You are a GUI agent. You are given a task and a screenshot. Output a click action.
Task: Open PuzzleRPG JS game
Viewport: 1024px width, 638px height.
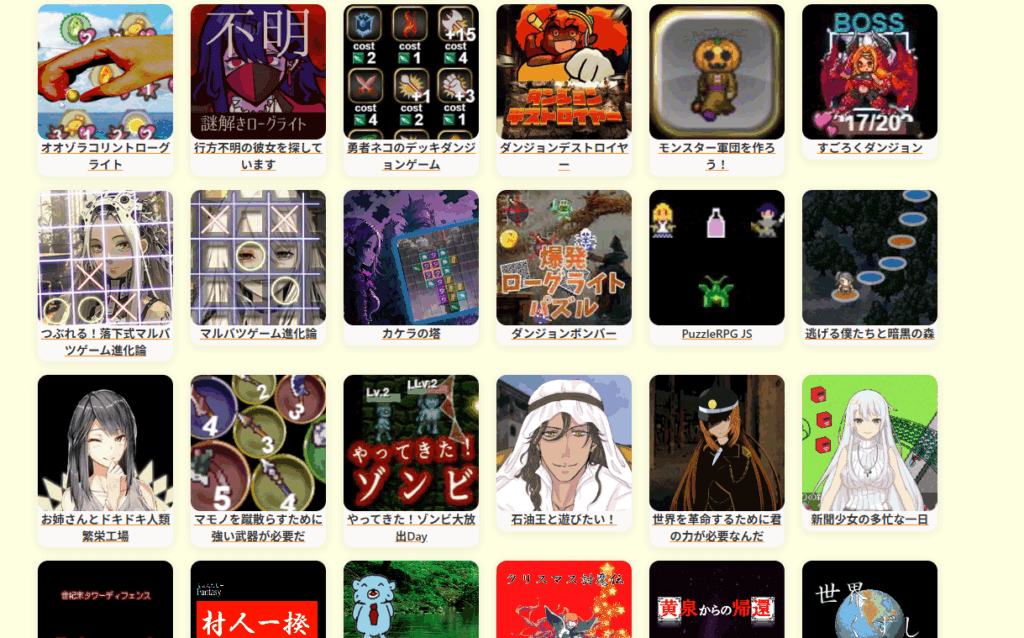(717, 258)
